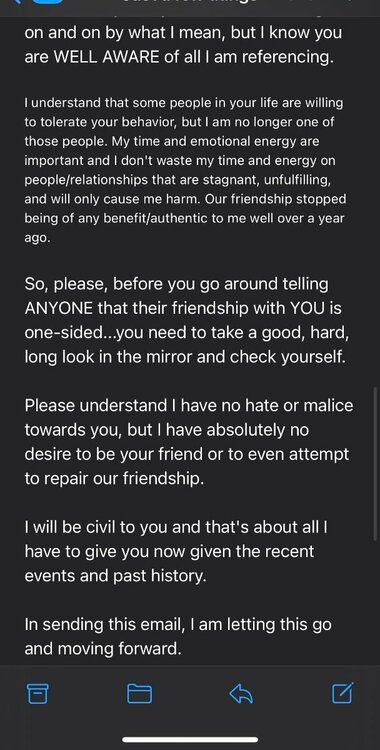Compose a new email
380x750 pixels.
(343, 693)
